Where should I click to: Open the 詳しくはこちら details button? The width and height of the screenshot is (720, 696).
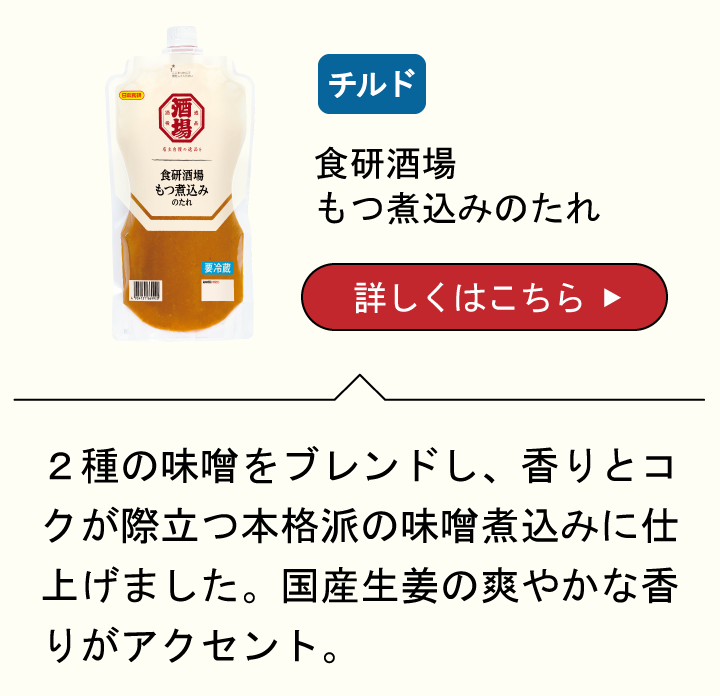click(483, 297)
